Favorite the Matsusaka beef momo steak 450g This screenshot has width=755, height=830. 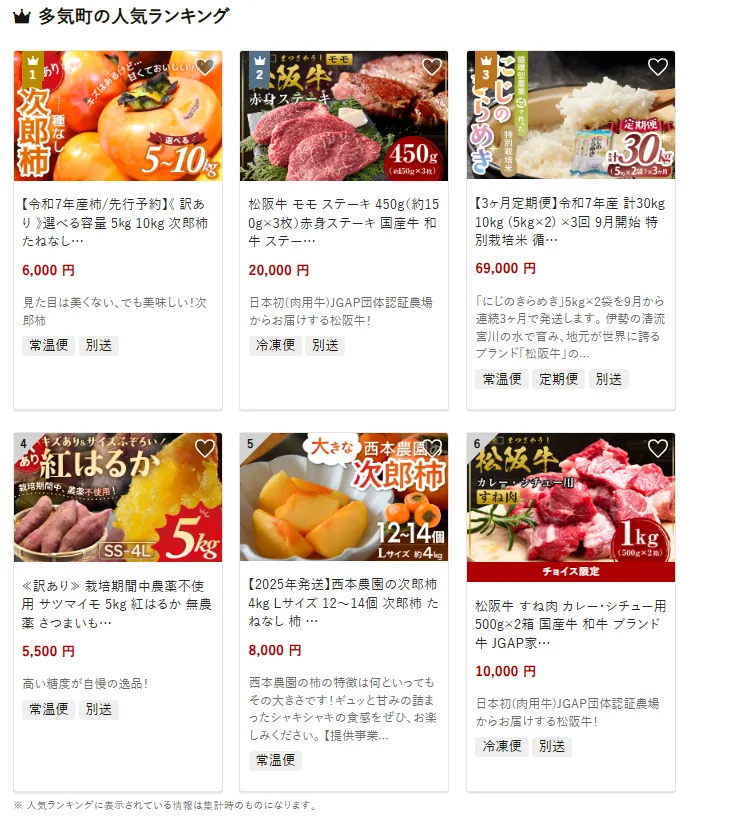[x=431, y=67]
